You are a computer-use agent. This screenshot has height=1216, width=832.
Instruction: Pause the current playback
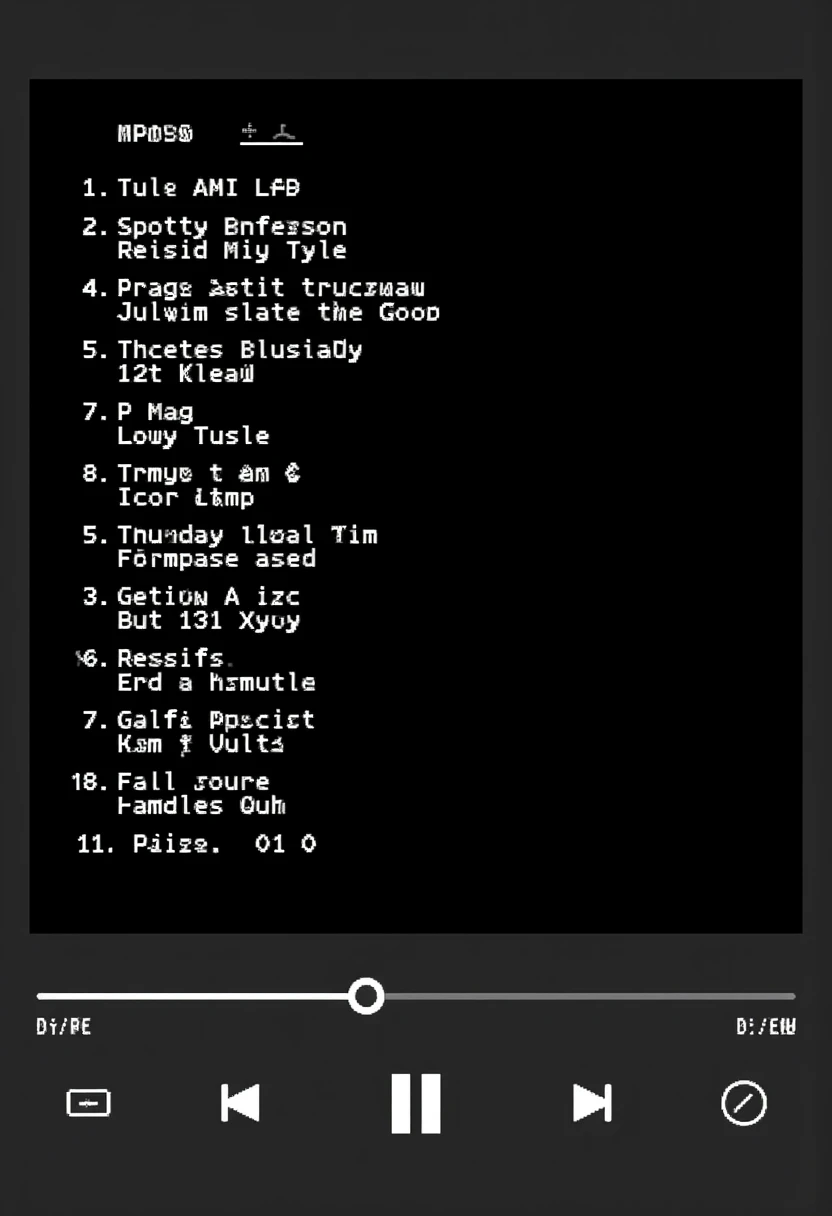tap(415, 1103)
